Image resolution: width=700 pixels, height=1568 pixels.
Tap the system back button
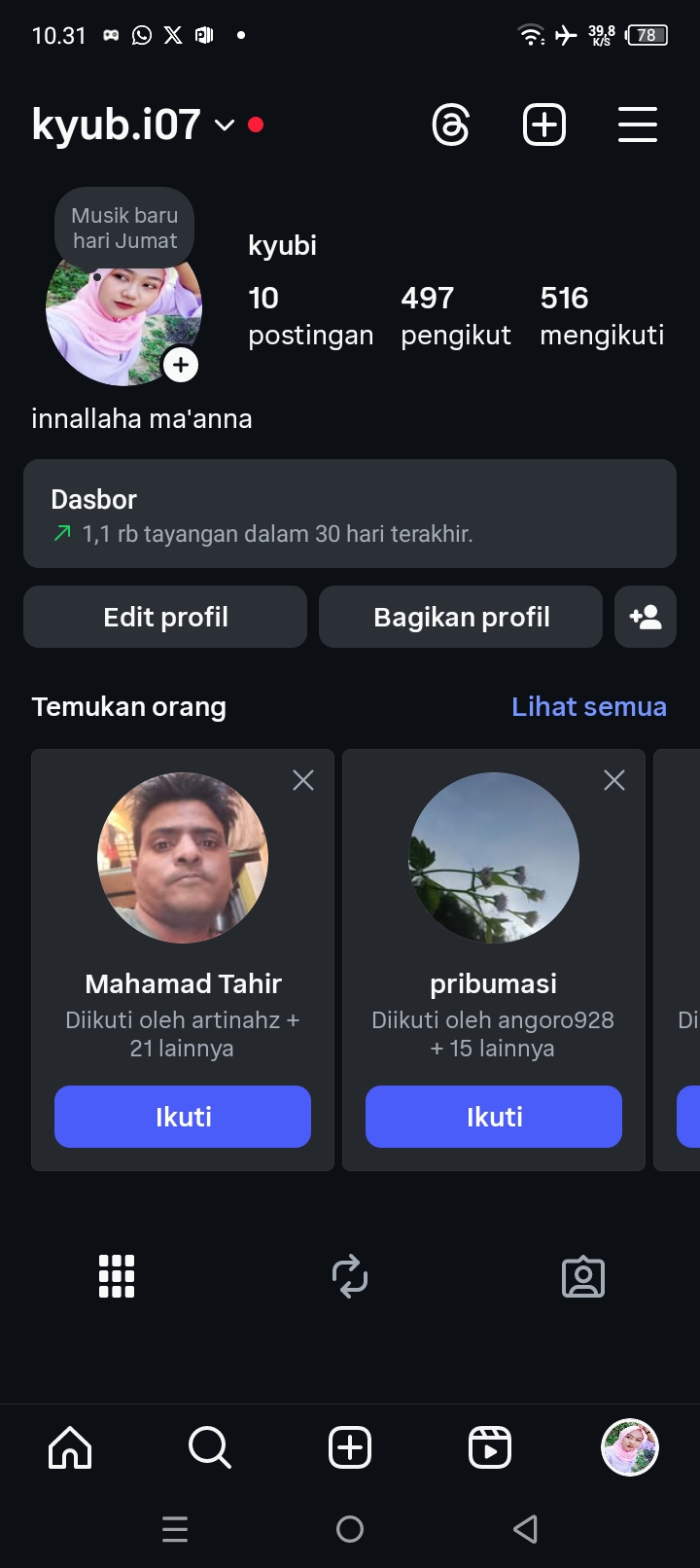tap(525, 1529)
